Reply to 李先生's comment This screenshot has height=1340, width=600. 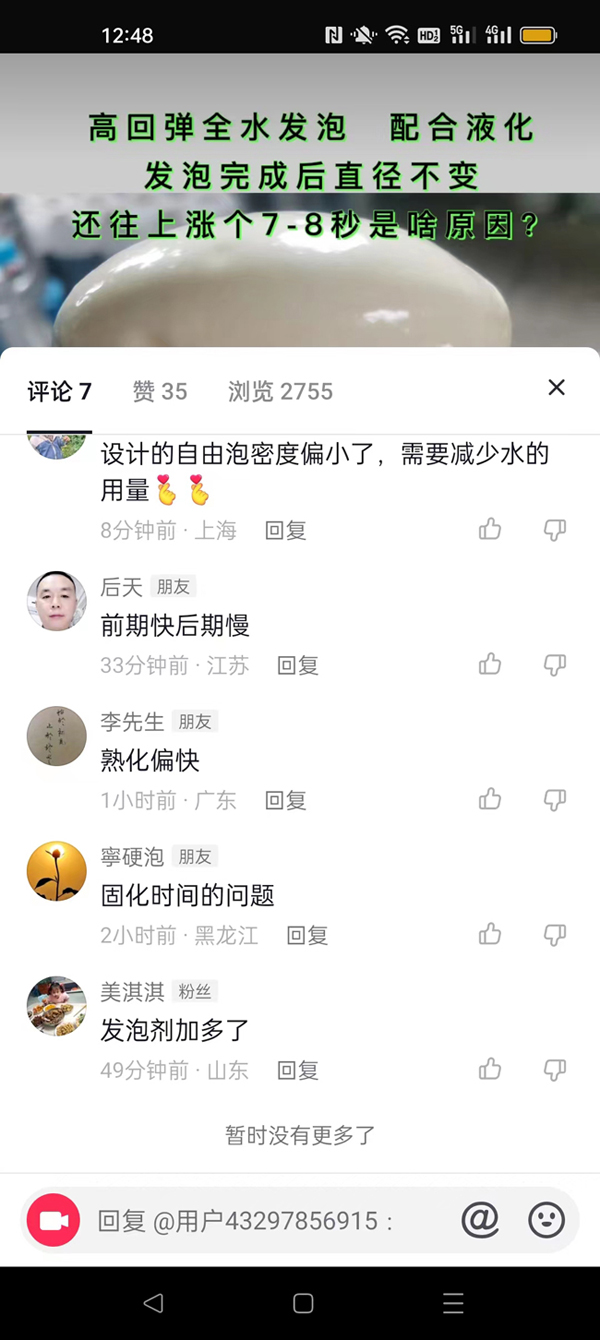click(285, 800)
